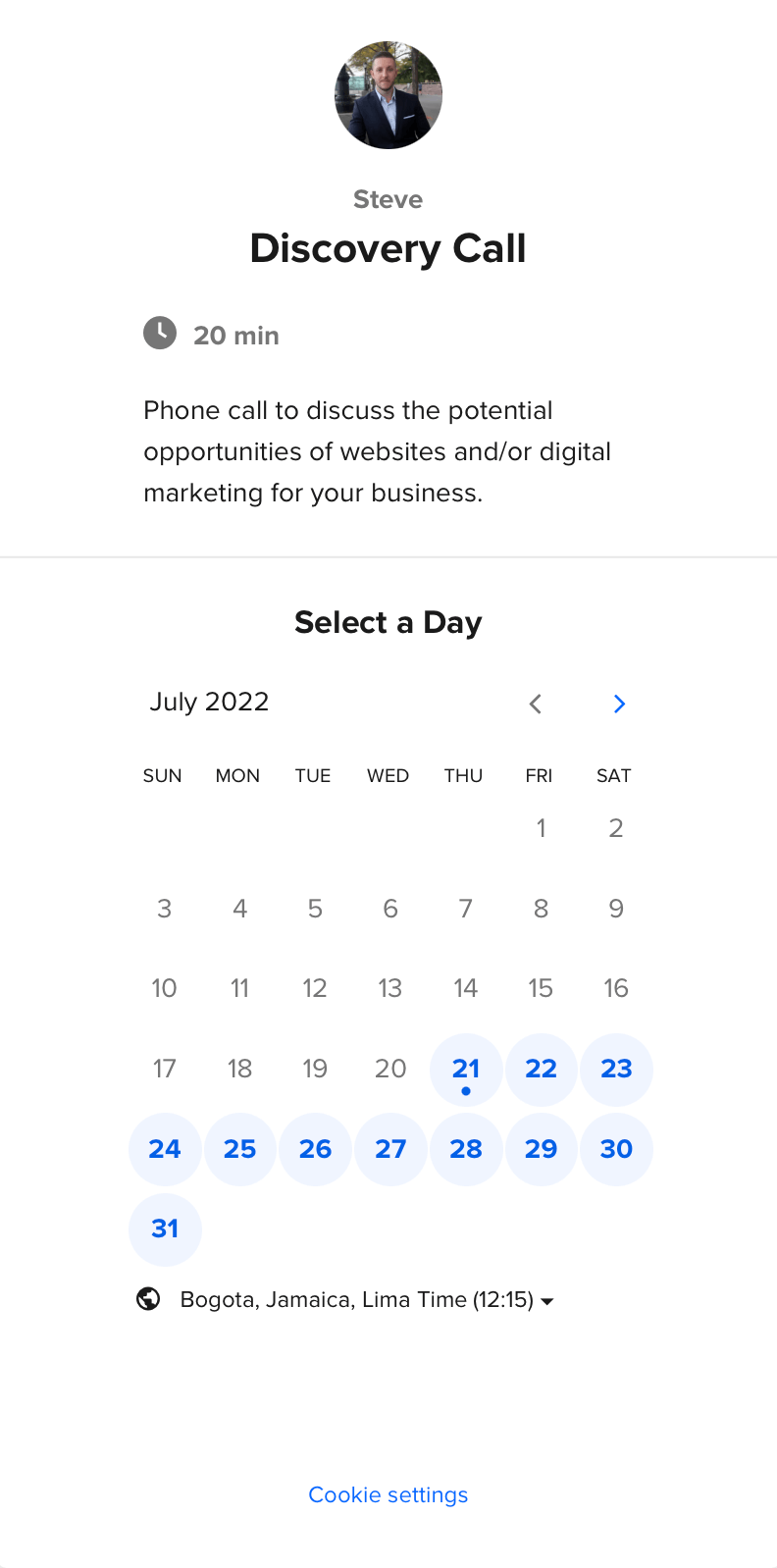The height and width of the screenshot is (1568, 777).
Task: Pick Monday July 25
Action: click(239, 1149)
